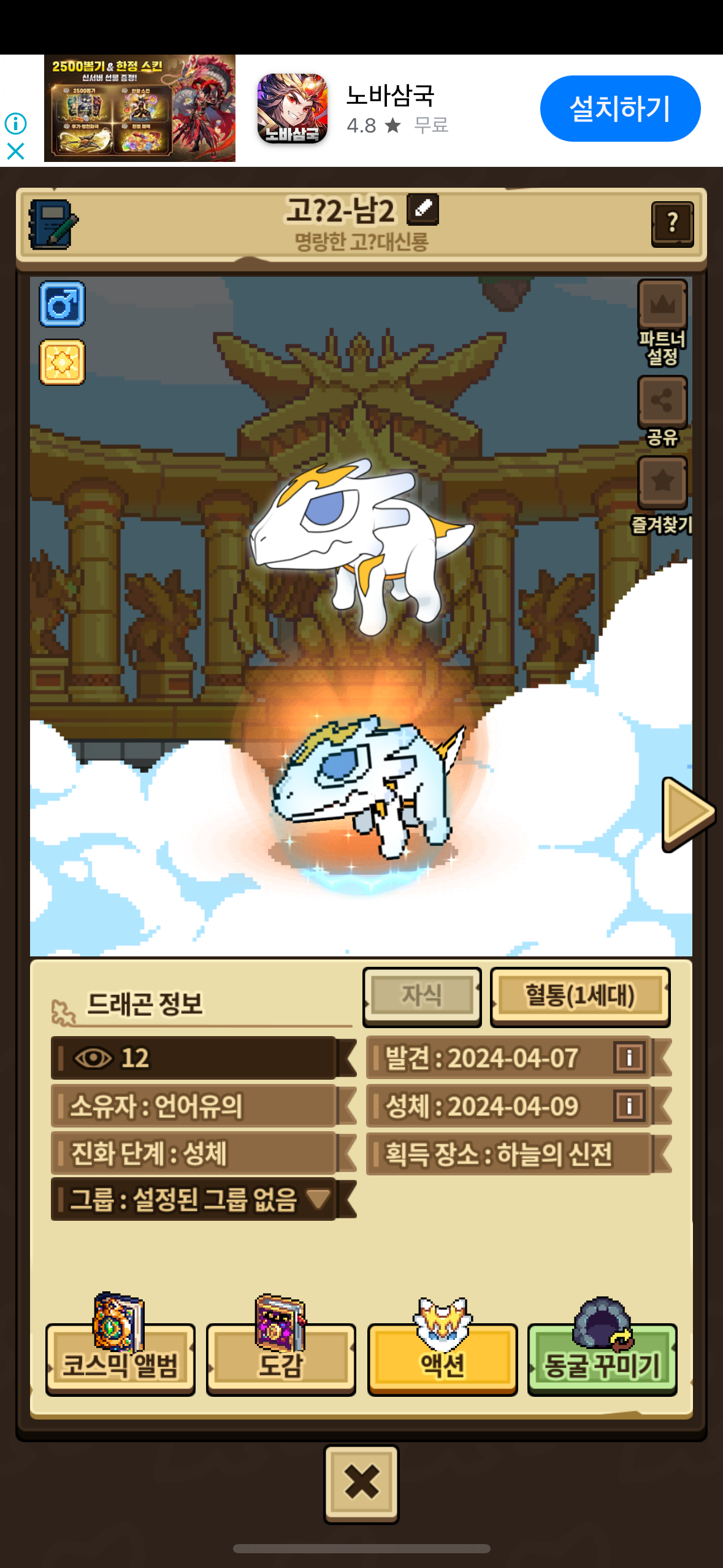Add dragon to 즐겨찾기 favorites
Screen dimensions: 723x1568
(662, 494)
